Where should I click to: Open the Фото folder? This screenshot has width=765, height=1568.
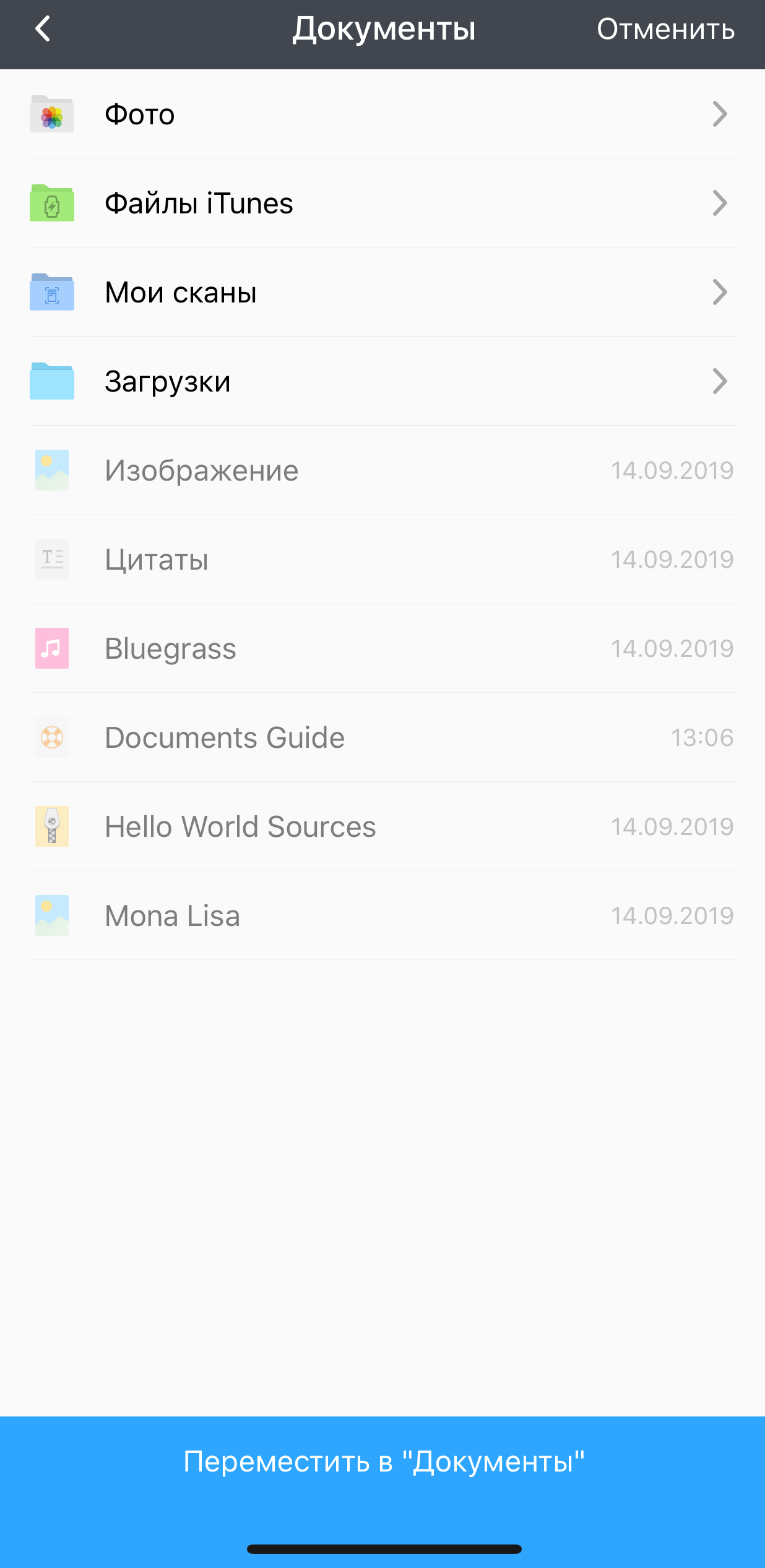click(x=384, y=114)
